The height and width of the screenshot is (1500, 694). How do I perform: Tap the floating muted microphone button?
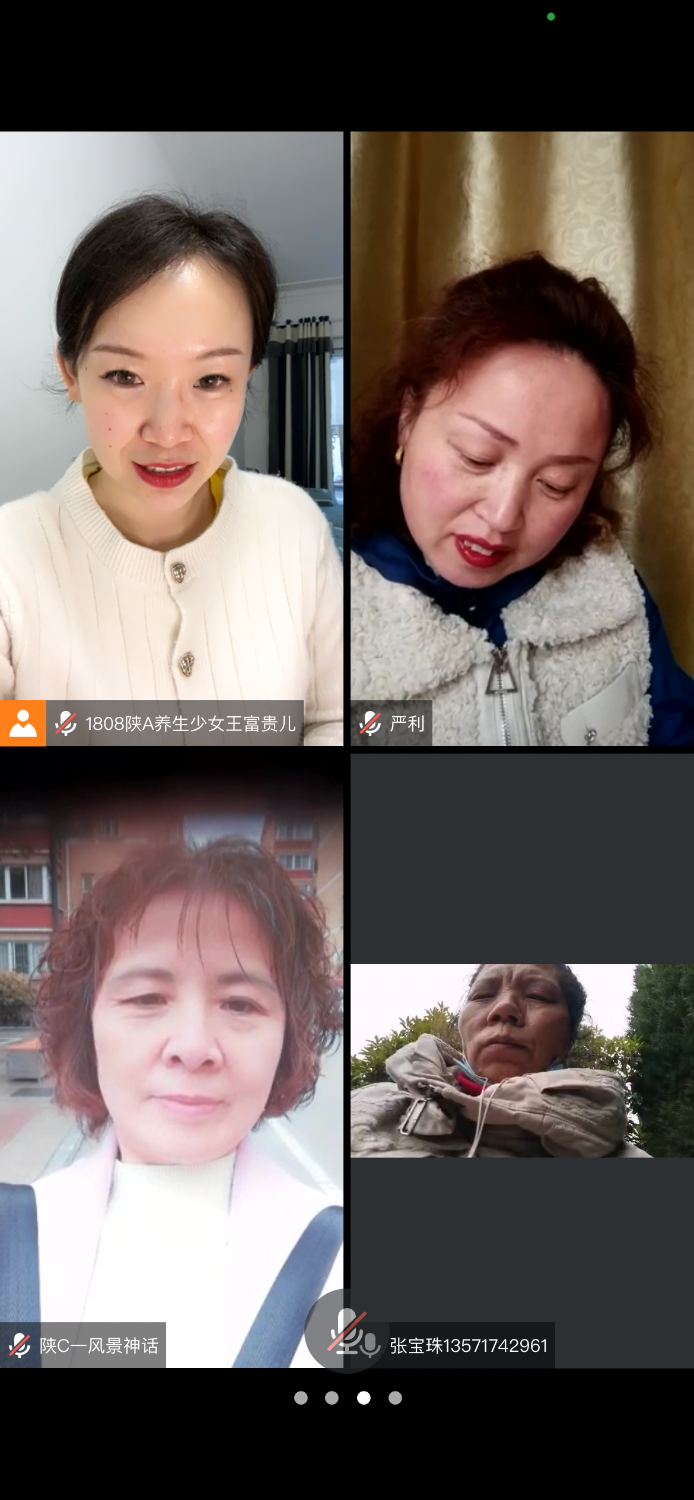347,1331
